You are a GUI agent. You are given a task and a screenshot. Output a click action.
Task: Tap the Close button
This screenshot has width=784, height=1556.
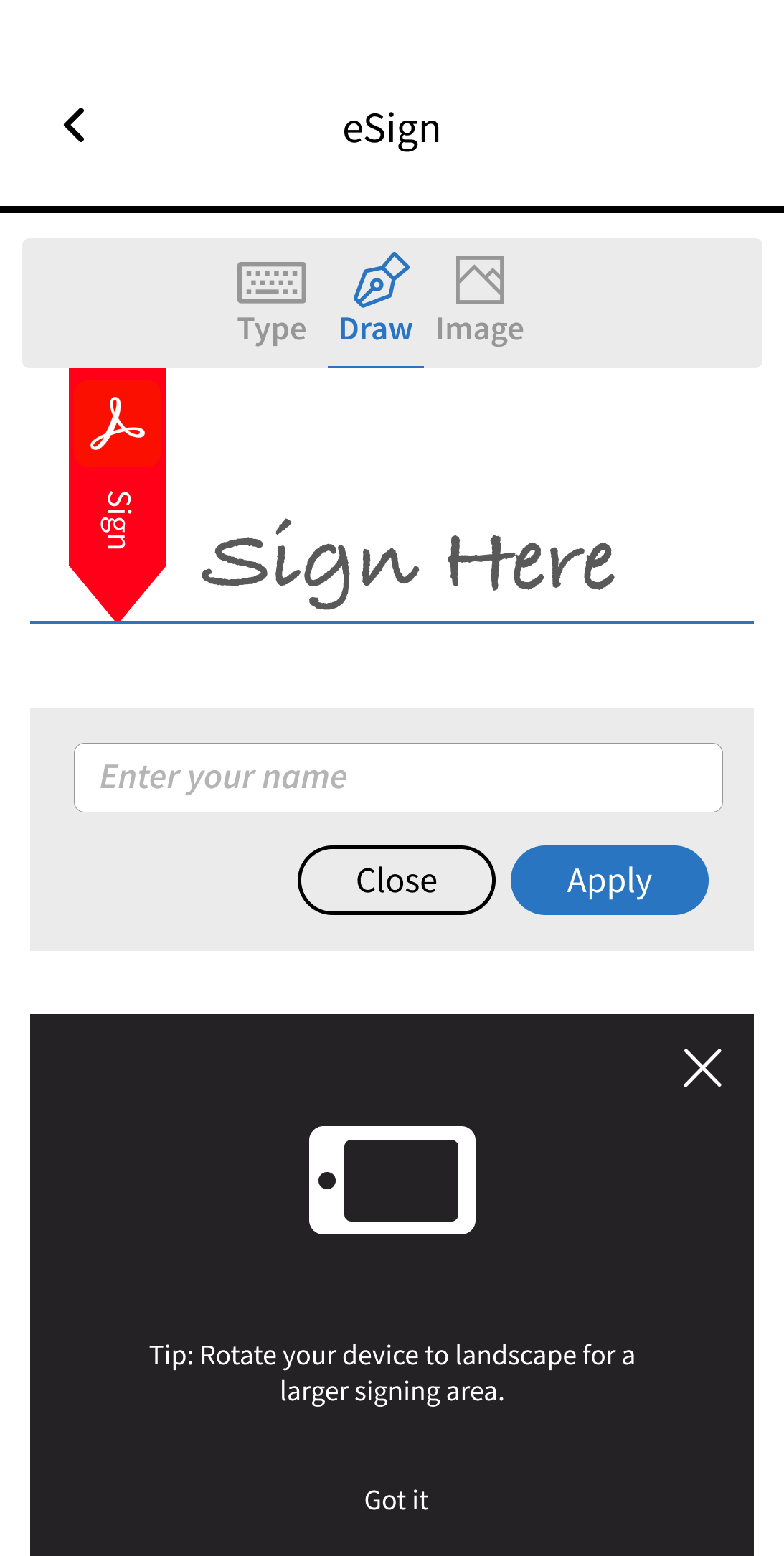(x=396, y=880)
